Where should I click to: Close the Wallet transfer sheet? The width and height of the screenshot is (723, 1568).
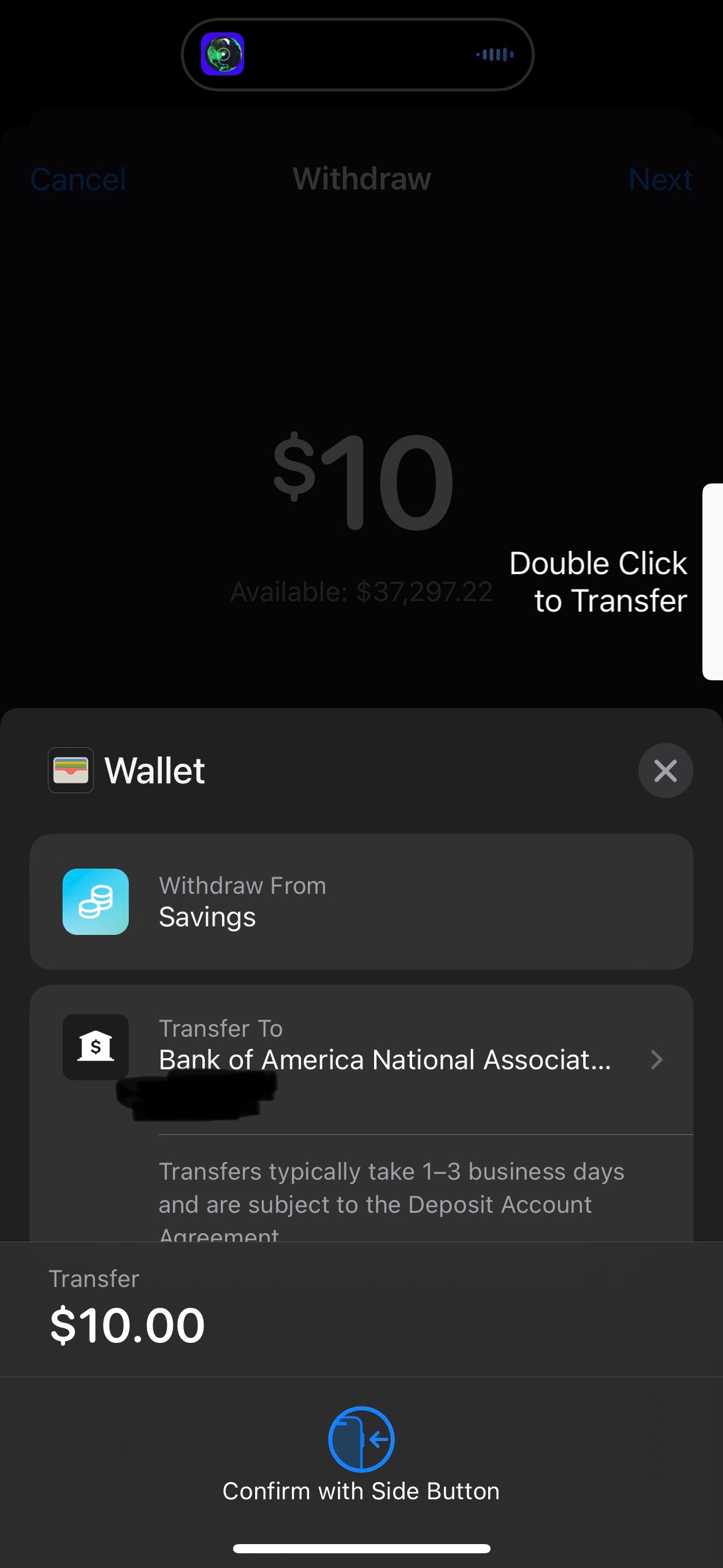point(665,771)
